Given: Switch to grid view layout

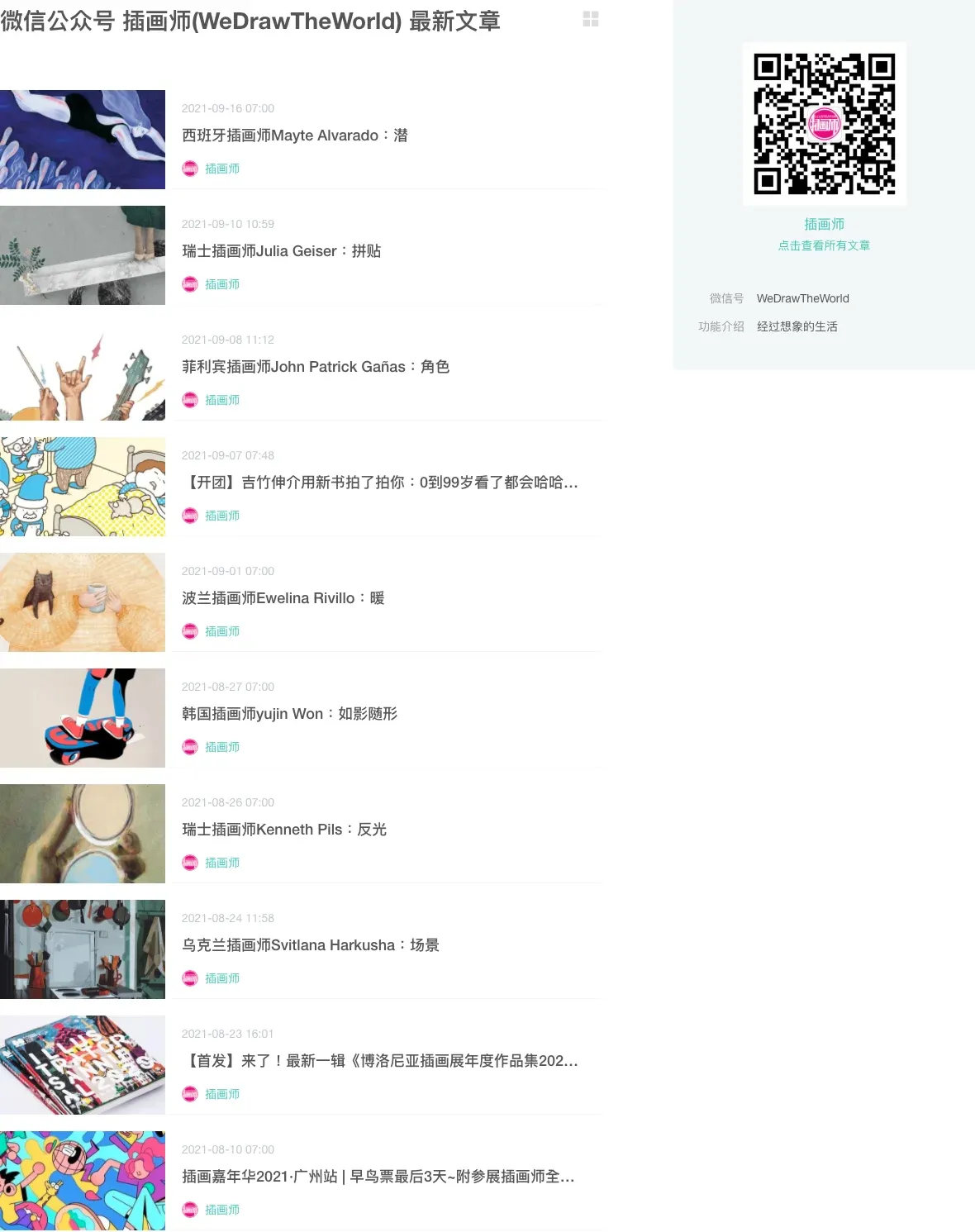Looking at the screenshot, I should coord(590,19).
